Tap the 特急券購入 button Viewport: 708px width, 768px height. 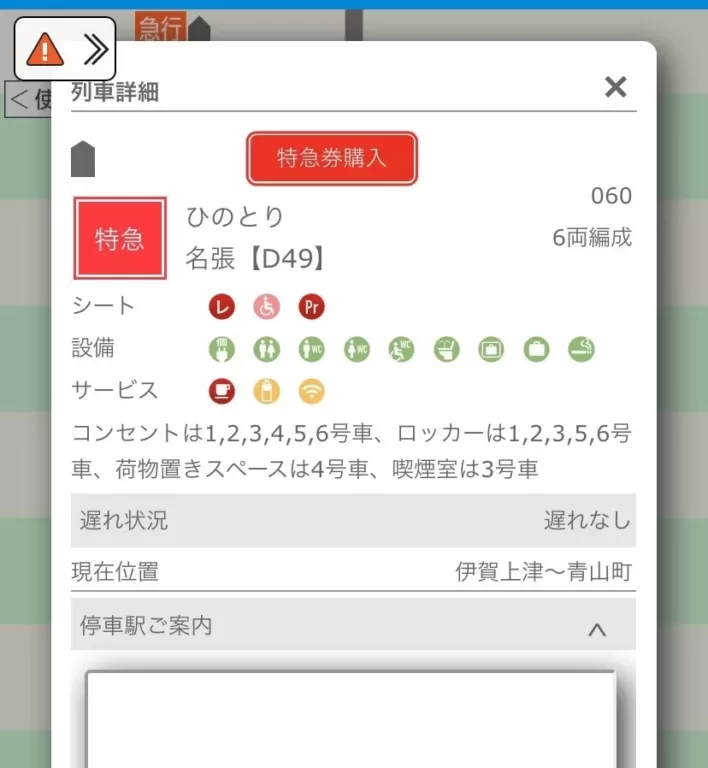point(331,158)
